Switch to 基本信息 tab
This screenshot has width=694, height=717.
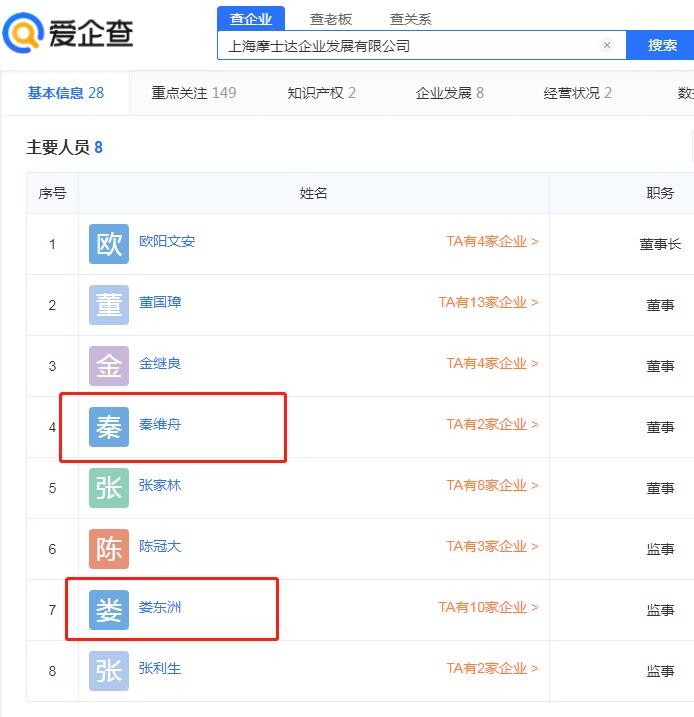[x=65, y=93]
